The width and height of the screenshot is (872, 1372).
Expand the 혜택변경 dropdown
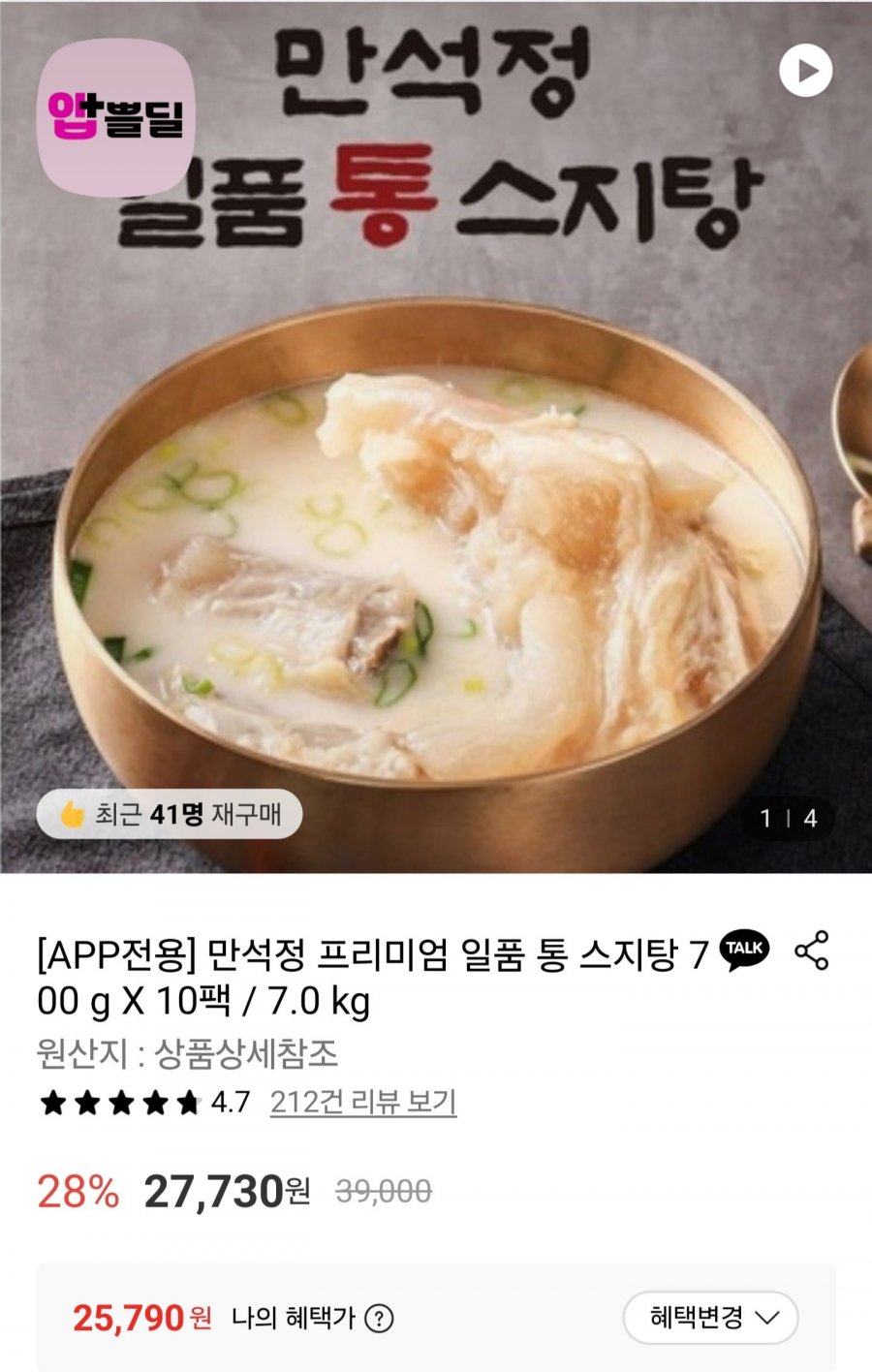pyautogui.click(x=710, y=1317)
